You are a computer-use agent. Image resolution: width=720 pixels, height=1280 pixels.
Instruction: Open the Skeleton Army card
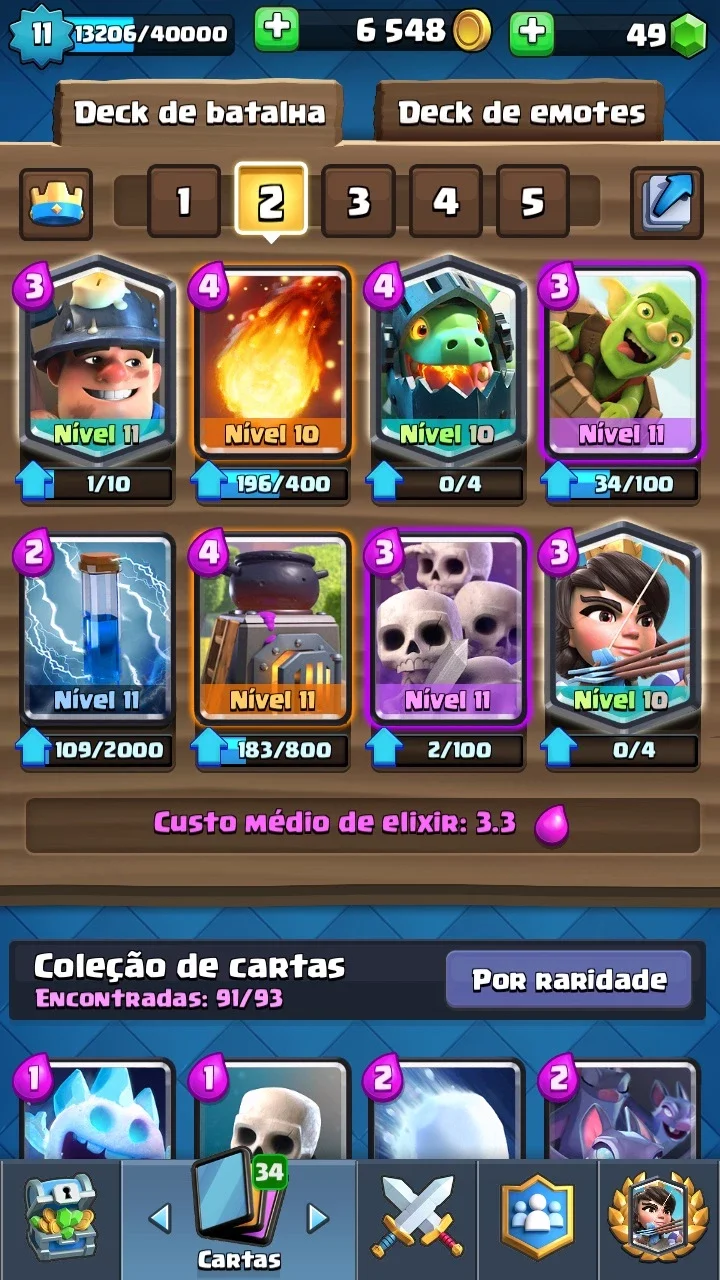447,630
